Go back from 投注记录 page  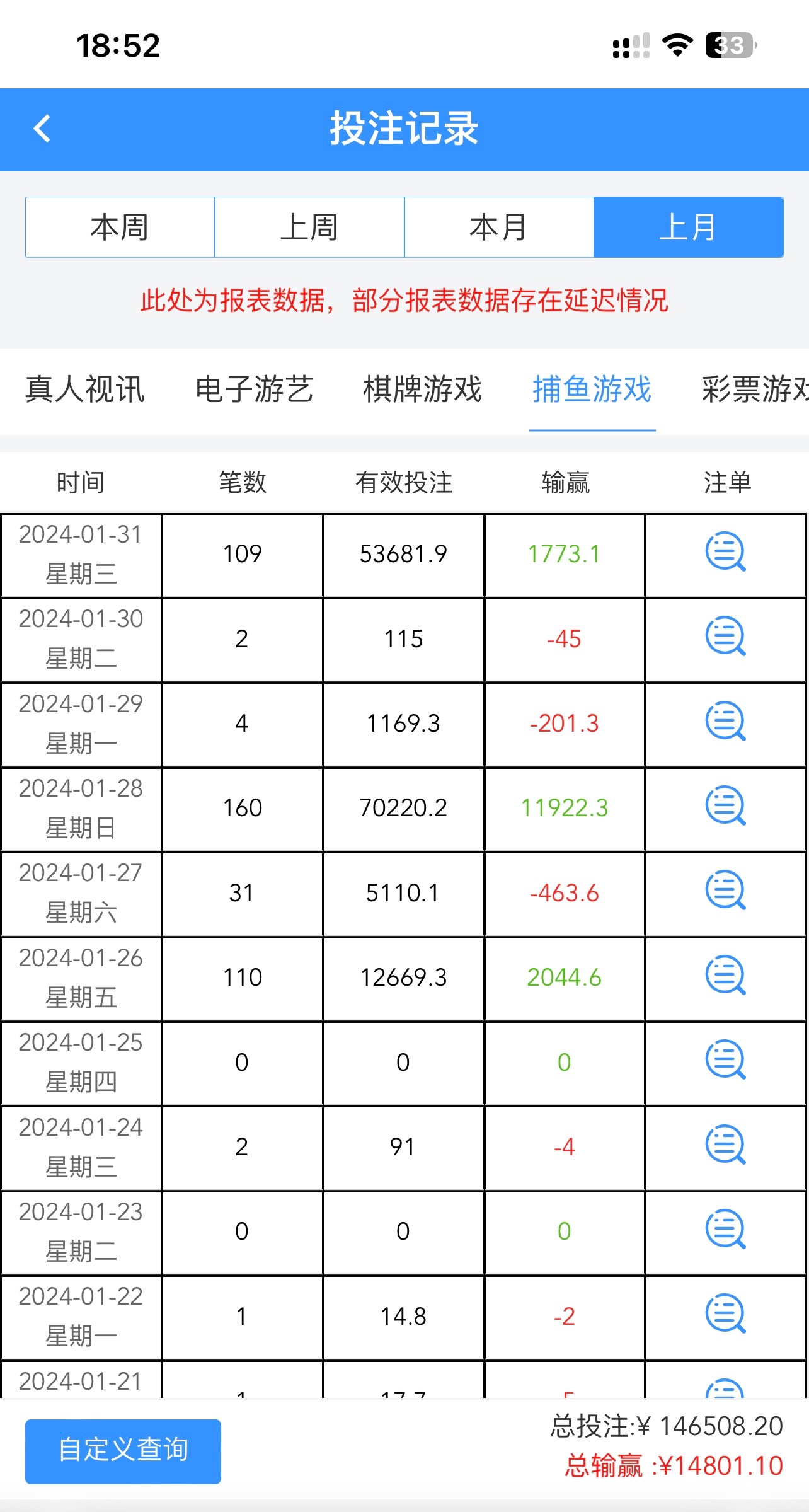click(42, 129)
